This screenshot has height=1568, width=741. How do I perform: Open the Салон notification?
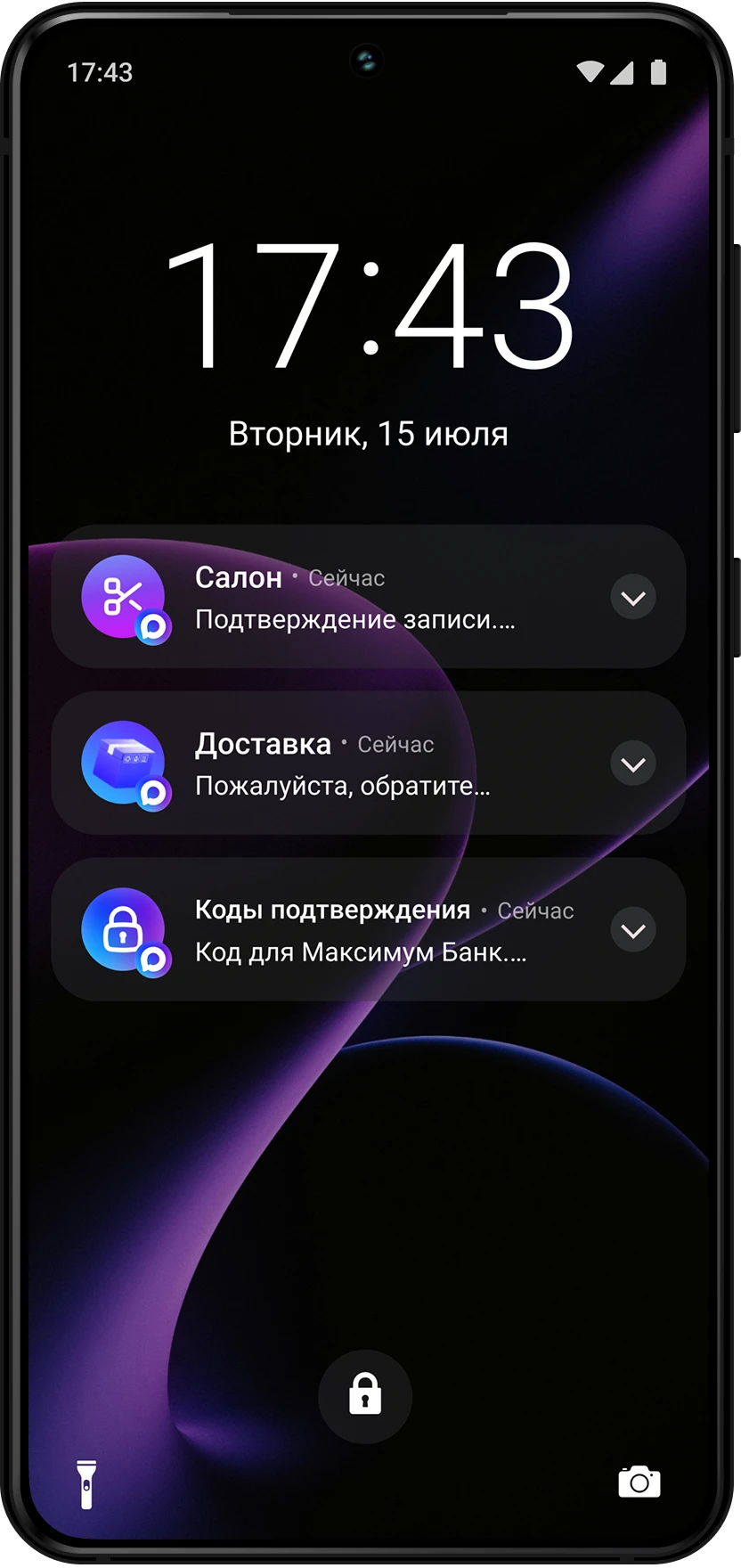[x=356, y=598]
